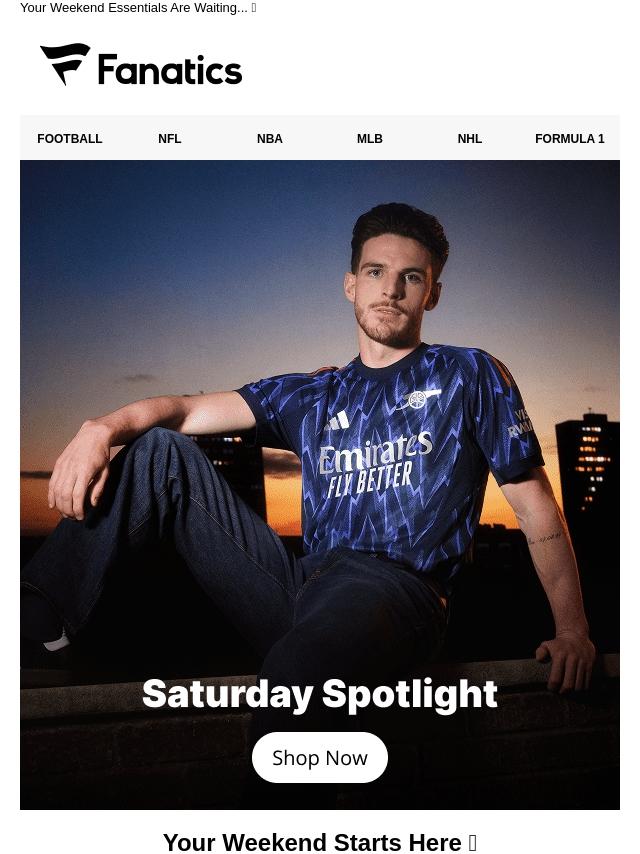This screenshot has height=854, width=640.
Task: Open the Fanatics logo link
Action: click(x=141, y=66)
